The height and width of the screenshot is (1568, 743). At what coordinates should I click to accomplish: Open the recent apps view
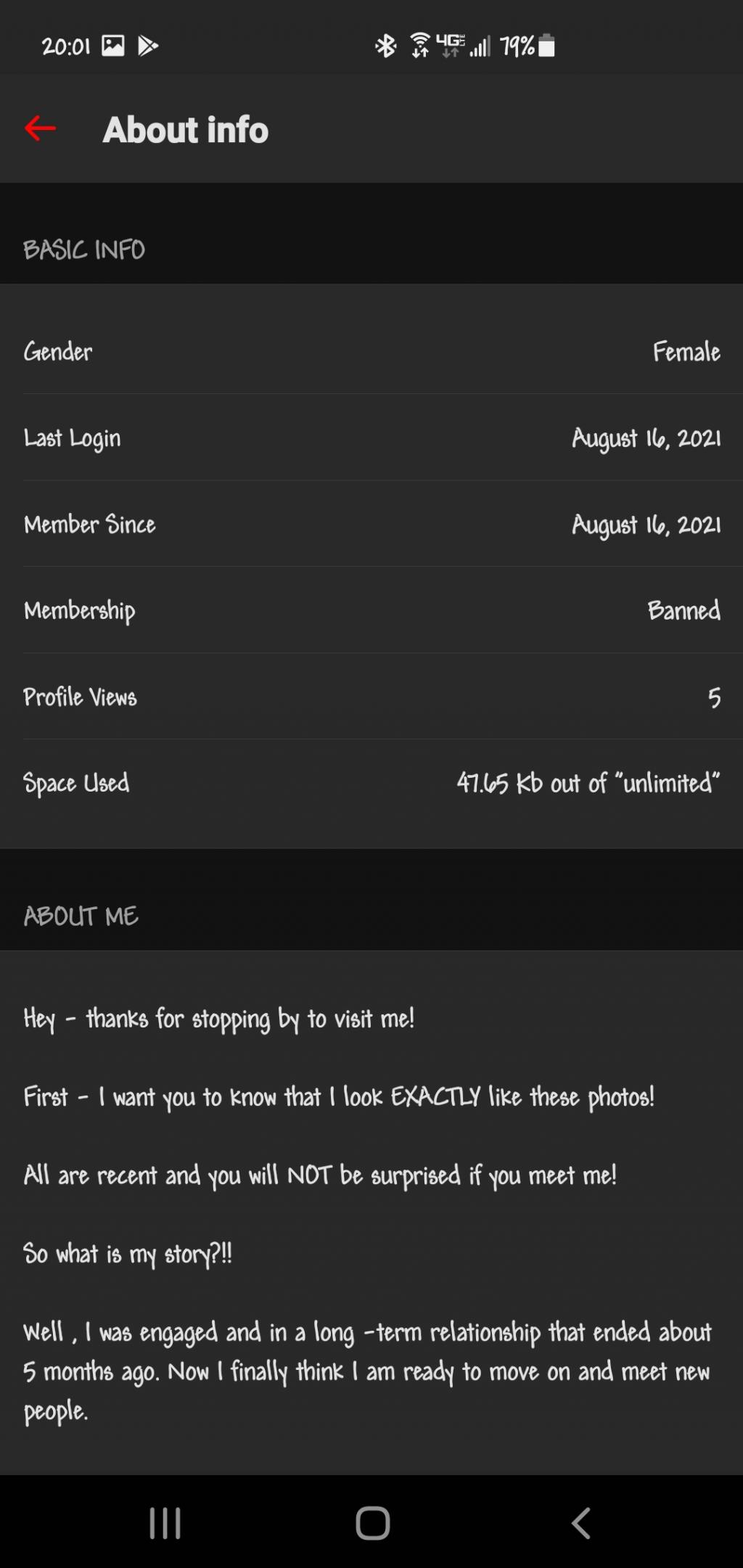pos(165,1522)
